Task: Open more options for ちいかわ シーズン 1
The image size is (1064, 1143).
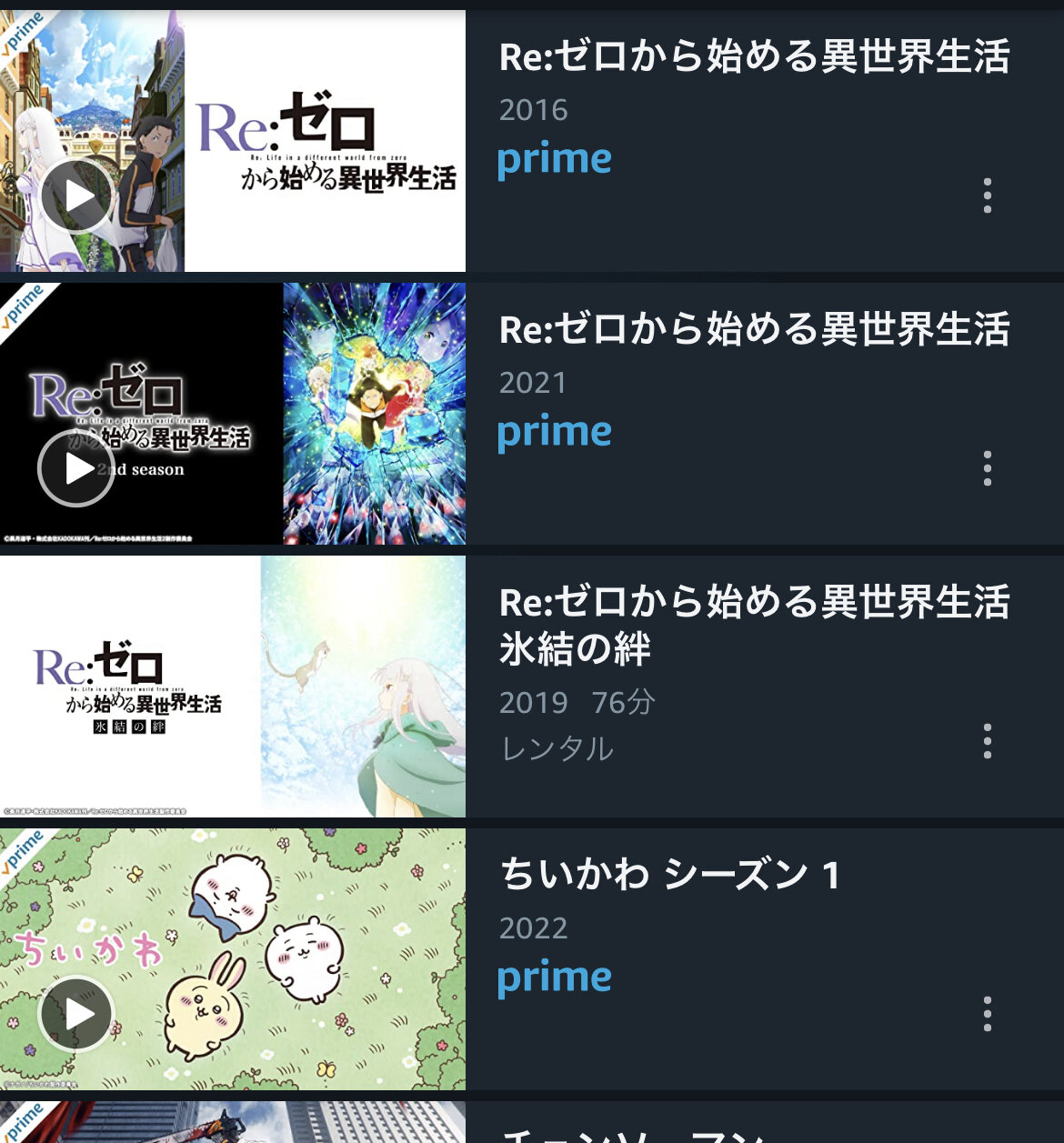Action: tap(988, 1013)
